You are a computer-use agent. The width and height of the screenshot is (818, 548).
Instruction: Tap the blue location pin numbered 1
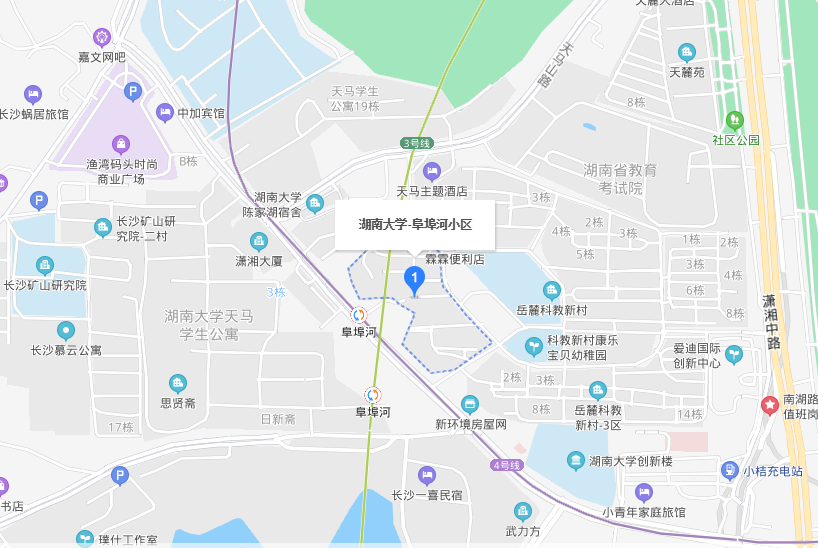tap(413, 279)
